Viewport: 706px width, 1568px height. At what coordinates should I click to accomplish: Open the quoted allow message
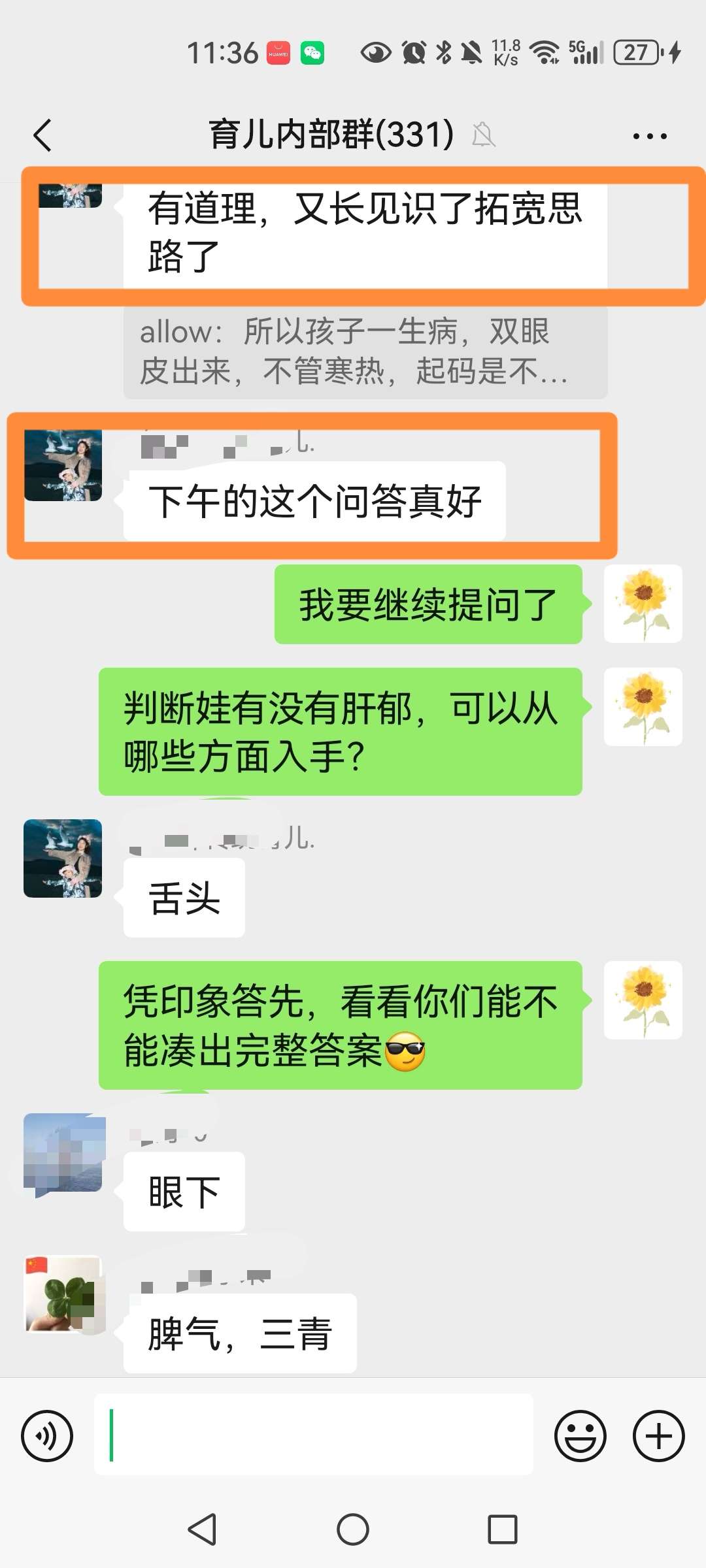[x=365, y=352]
